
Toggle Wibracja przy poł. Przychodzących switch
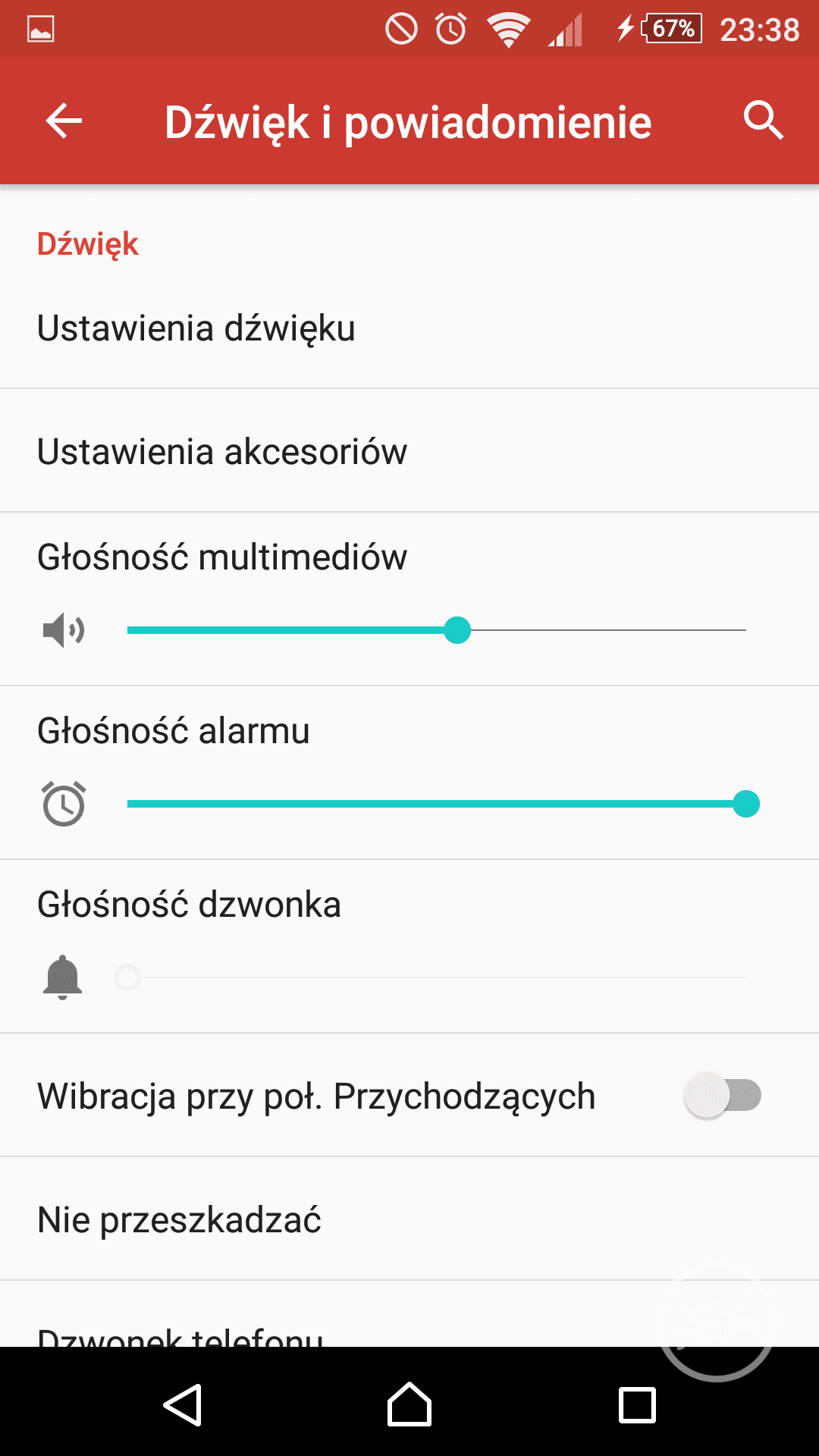tap(722, 1095)
